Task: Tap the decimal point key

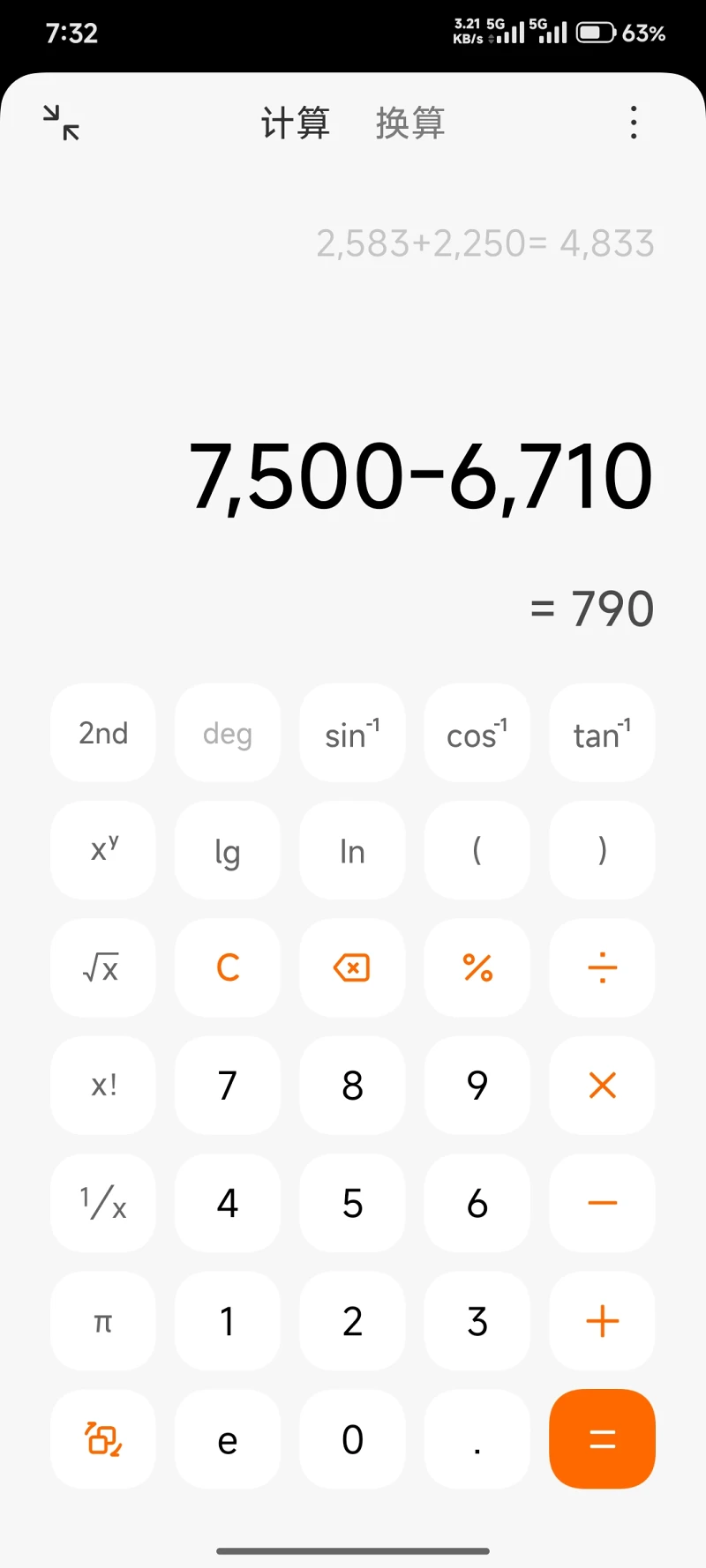Action: [477, 1439]
